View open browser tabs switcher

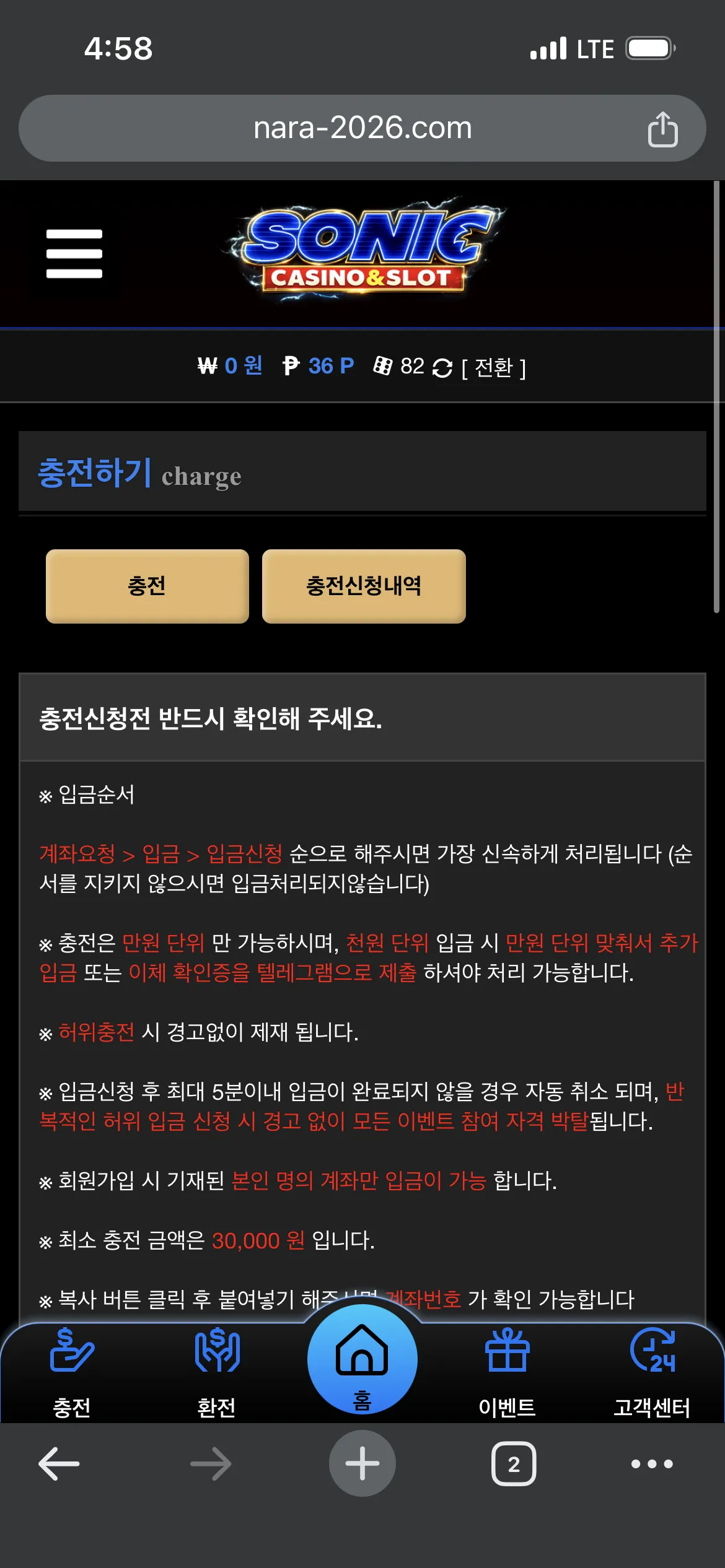(x=514, y=1464)
